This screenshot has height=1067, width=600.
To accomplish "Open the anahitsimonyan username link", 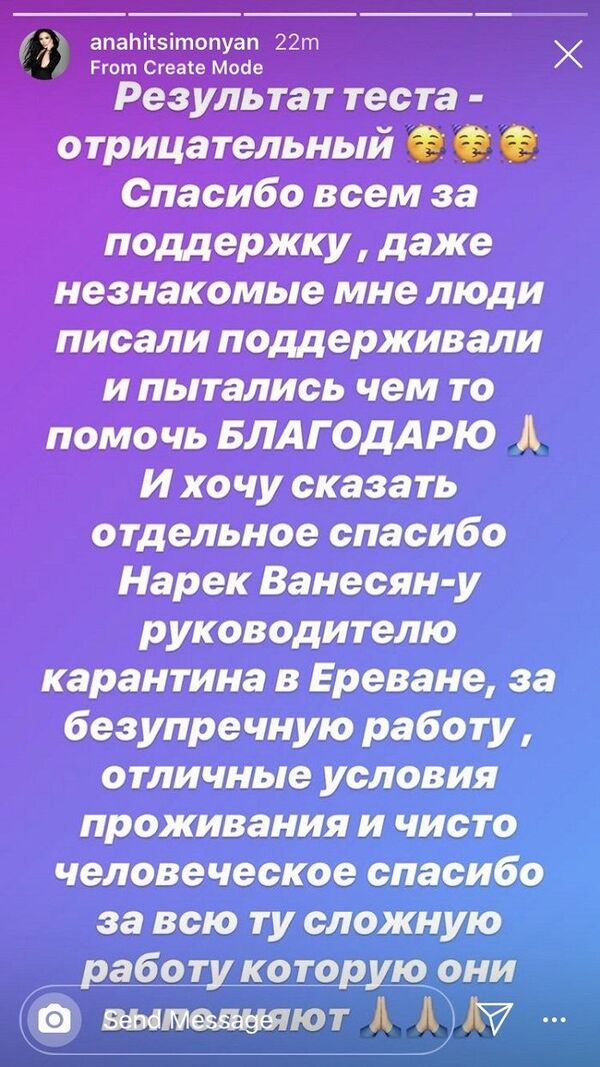I will tap(175, 44).
